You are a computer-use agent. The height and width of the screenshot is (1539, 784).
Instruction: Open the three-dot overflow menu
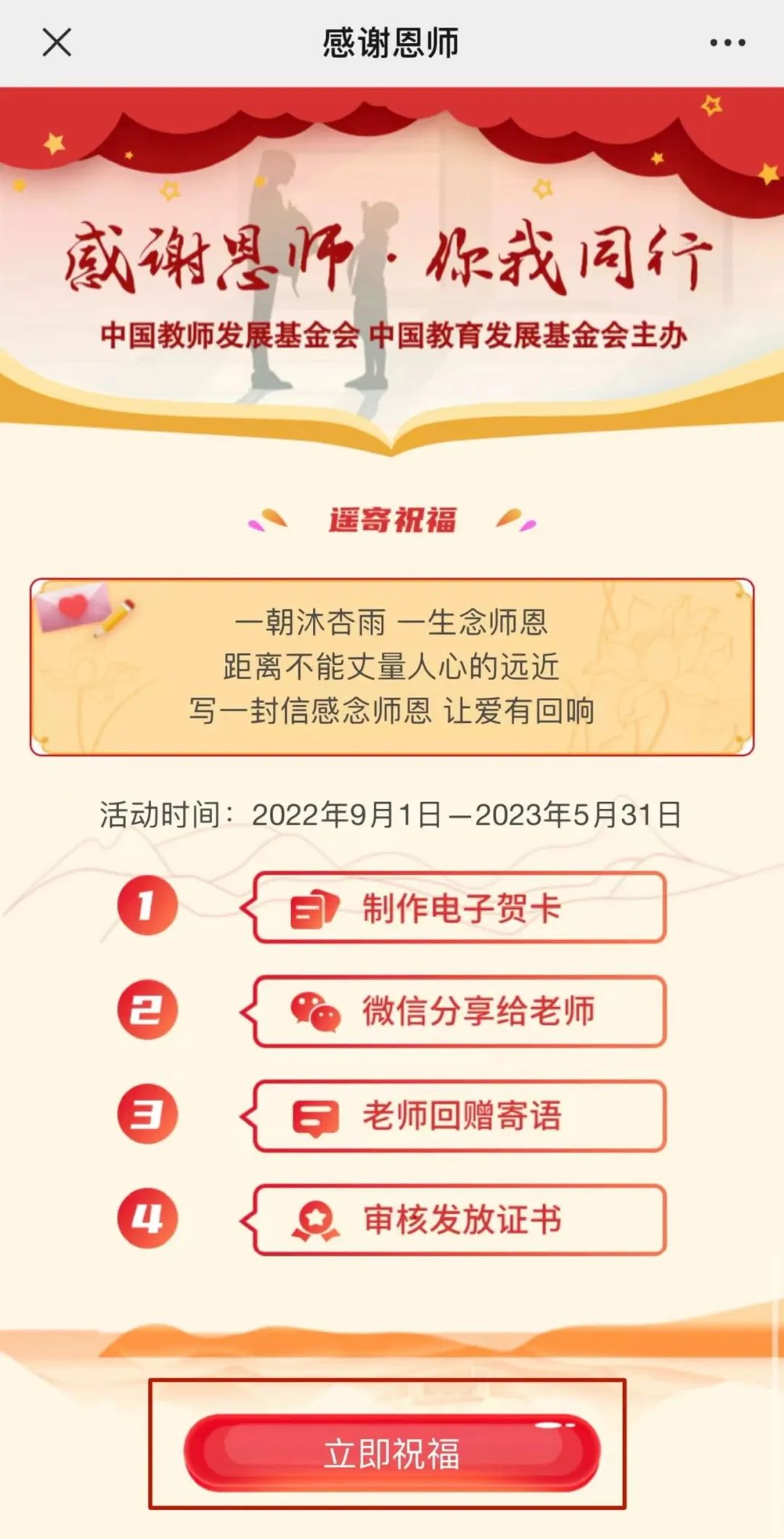[x=727, y=43]
